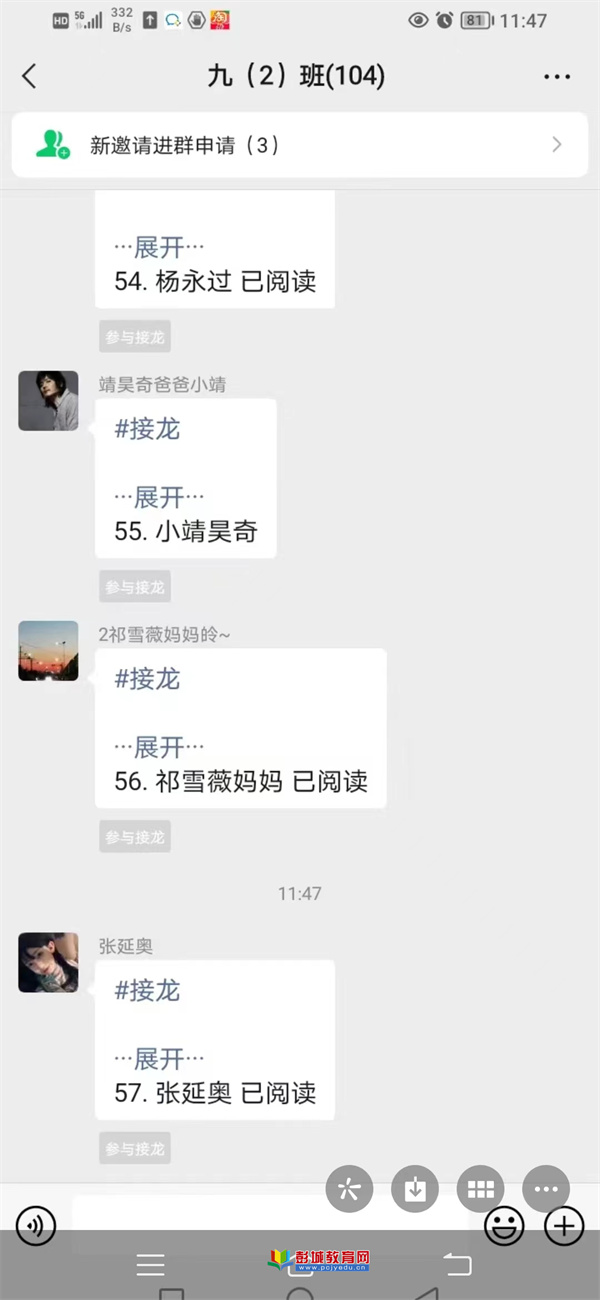
Task: Switch to voice input
Action: 36,1224
